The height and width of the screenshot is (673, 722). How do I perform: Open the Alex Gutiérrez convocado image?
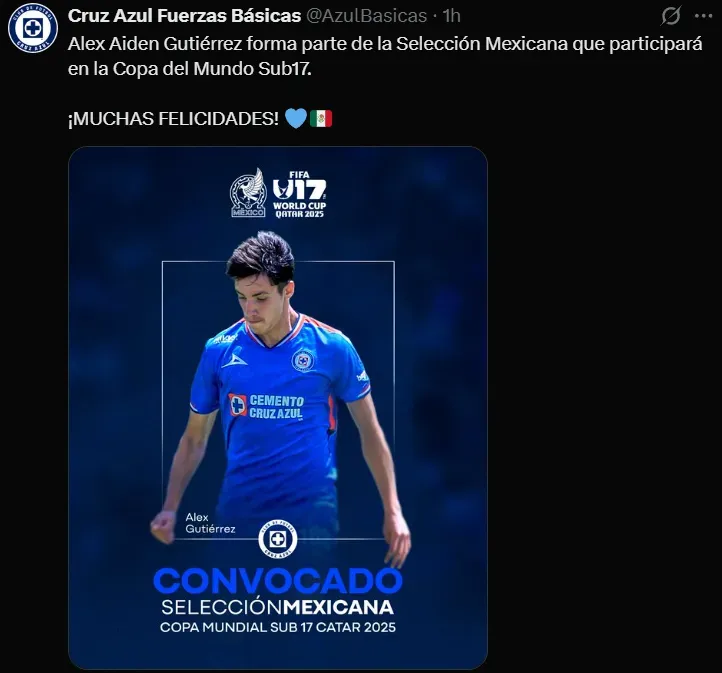tap(277, 407)
